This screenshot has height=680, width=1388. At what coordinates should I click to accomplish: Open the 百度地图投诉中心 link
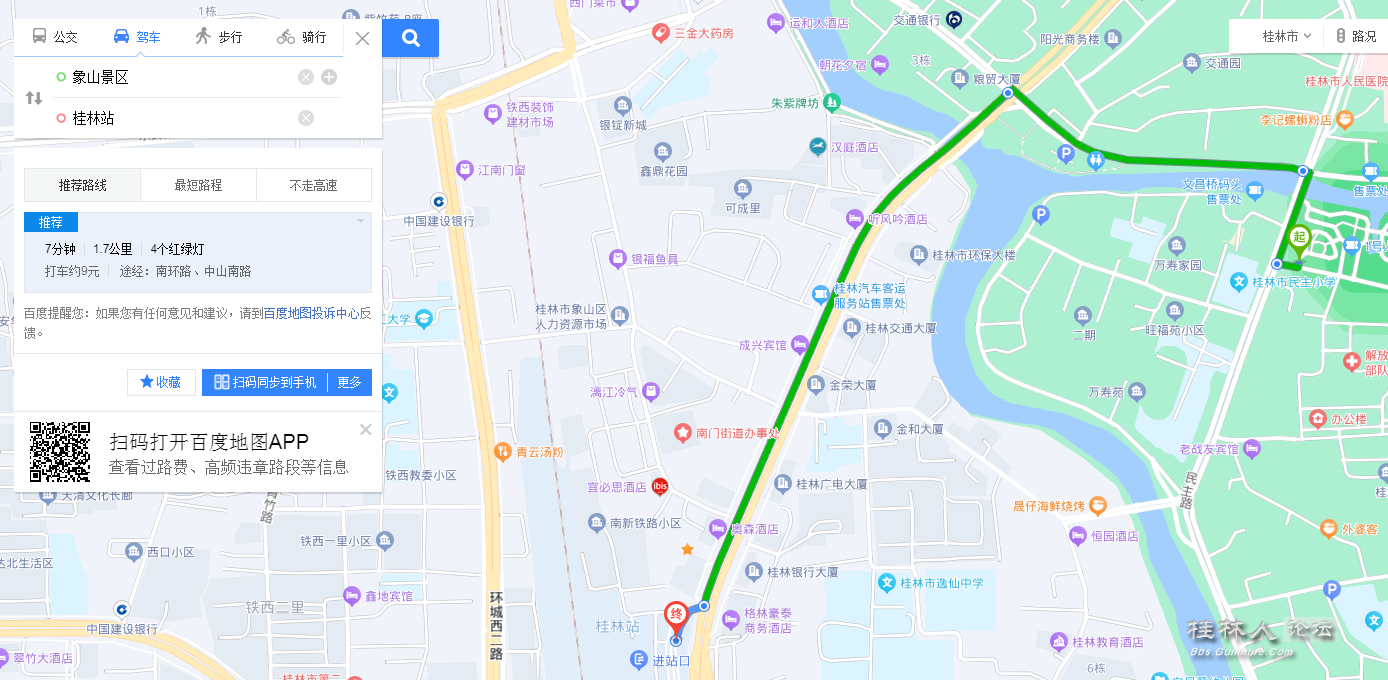[x=310, y=313]
